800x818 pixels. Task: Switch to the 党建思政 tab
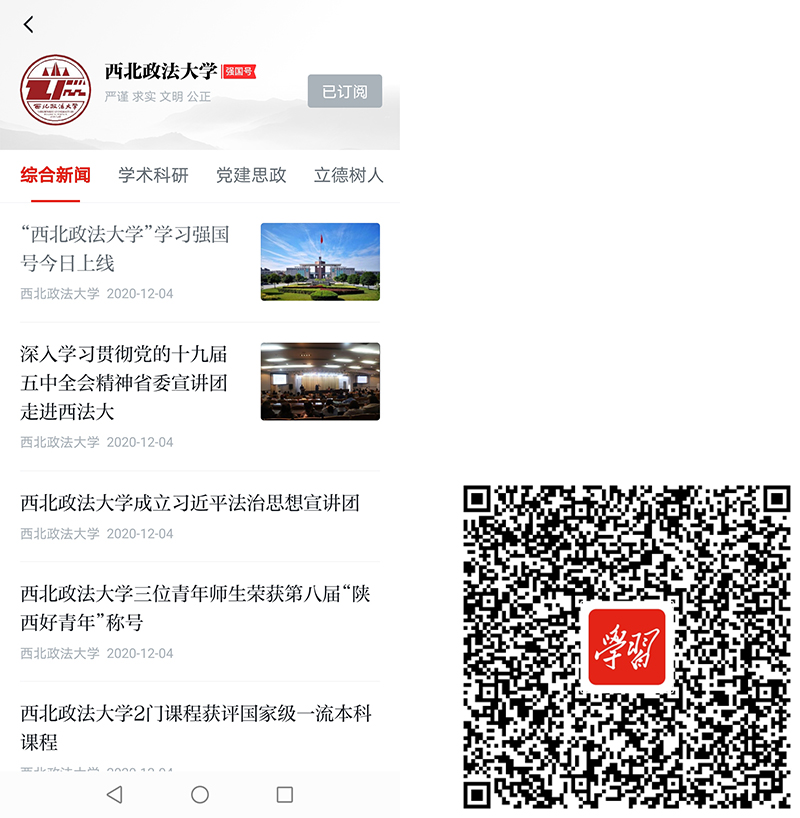(251, 175)
